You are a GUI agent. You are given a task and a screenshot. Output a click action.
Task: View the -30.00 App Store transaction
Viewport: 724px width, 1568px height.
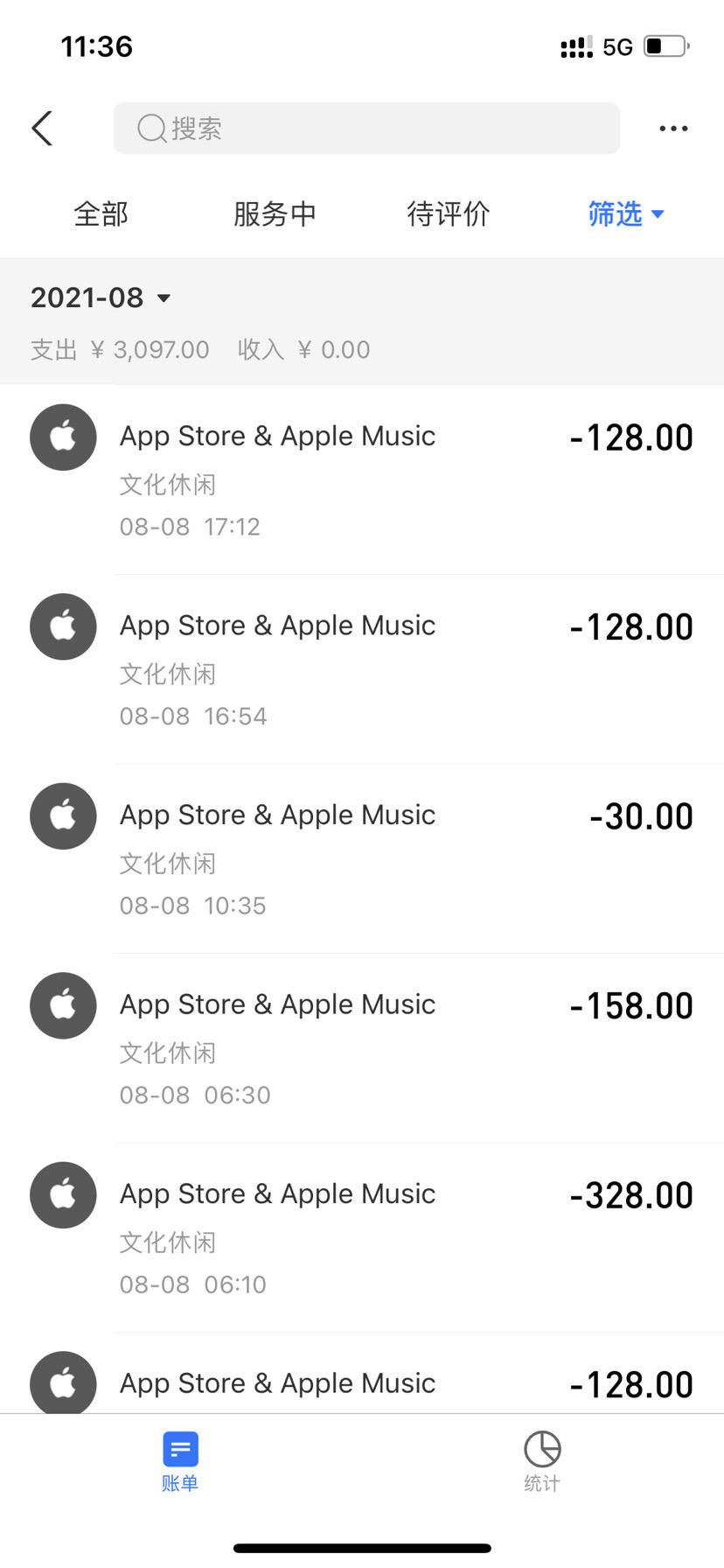(362, 858)
